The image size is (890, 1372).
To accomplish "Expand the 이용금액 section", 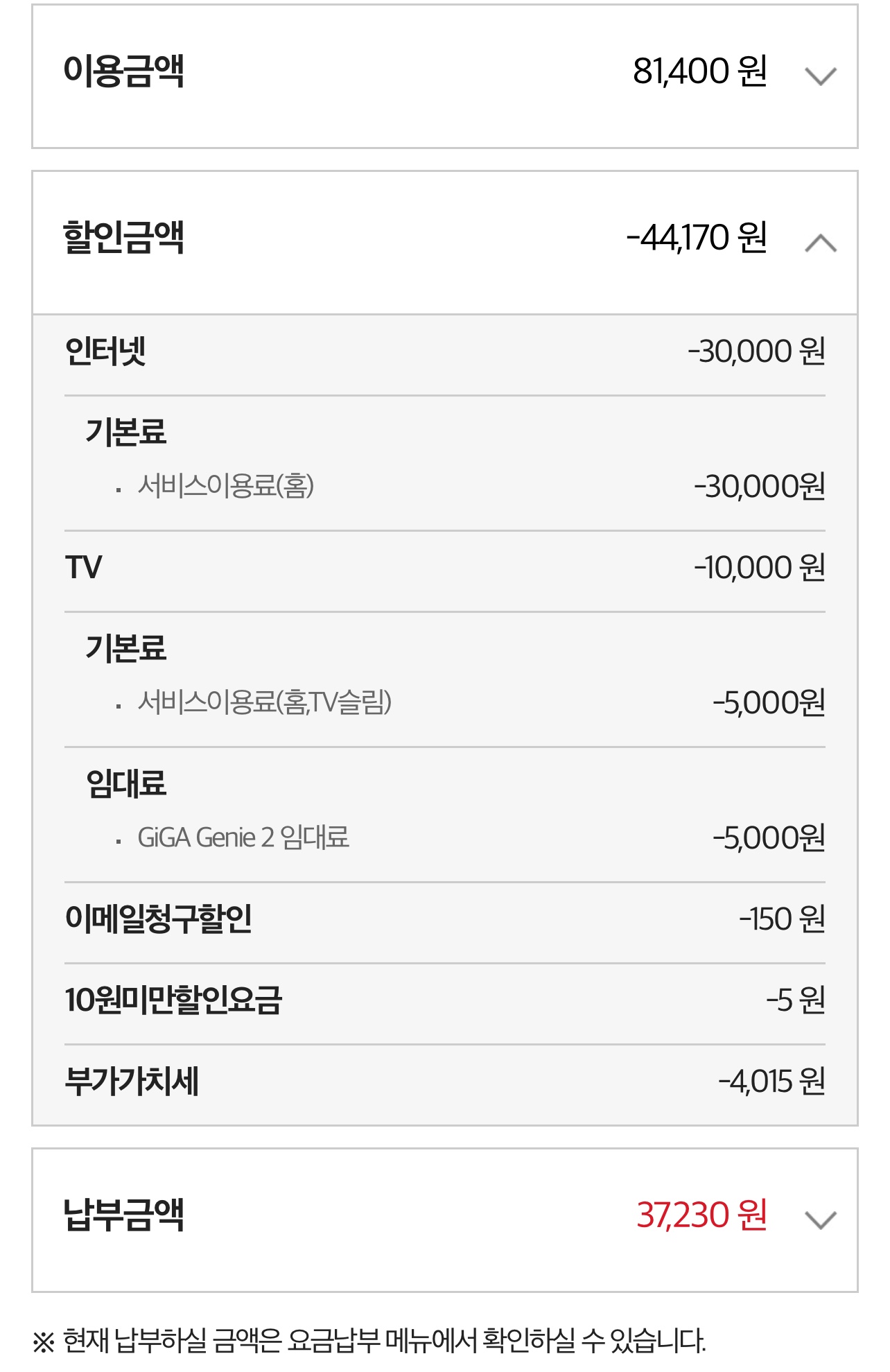I will (x=821, y=75).
